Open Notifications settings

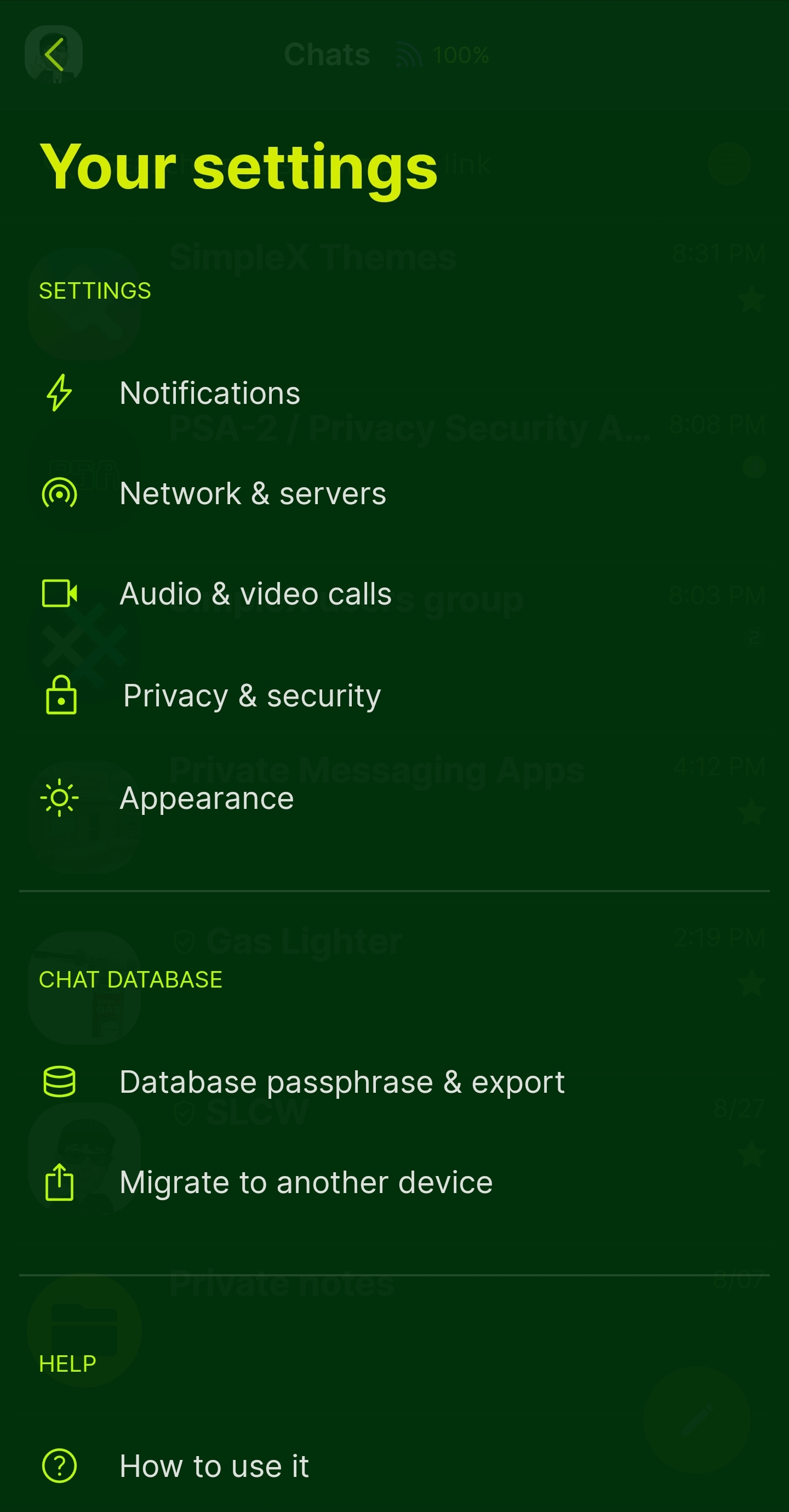tap(209, 393)
